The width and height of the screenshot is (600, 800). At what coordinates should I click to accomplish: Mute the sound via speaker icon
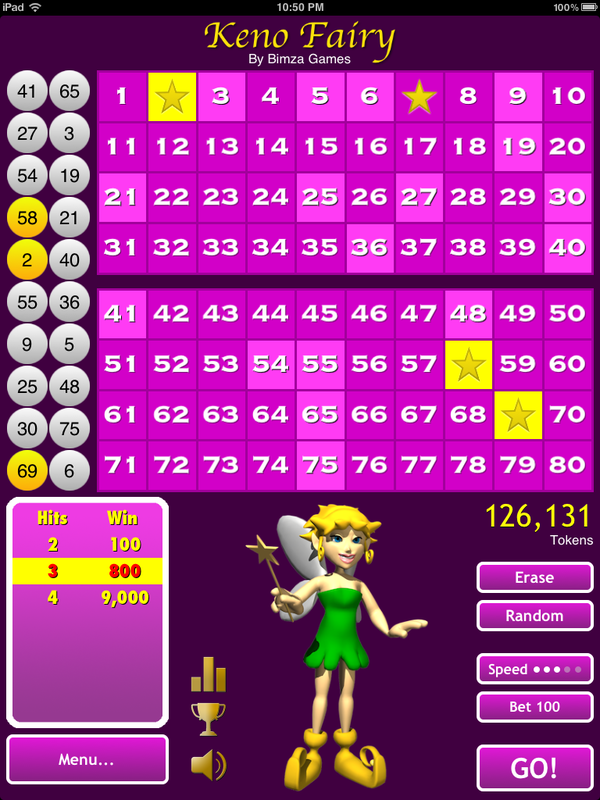click(x=209, y=767)
